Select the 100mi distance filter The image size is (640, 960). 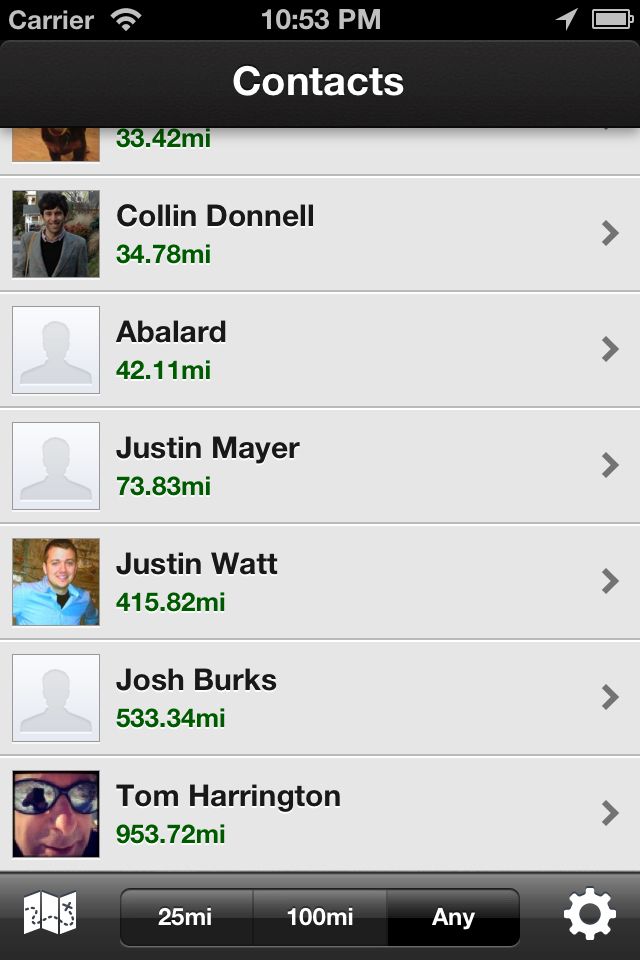click(320, 917)
